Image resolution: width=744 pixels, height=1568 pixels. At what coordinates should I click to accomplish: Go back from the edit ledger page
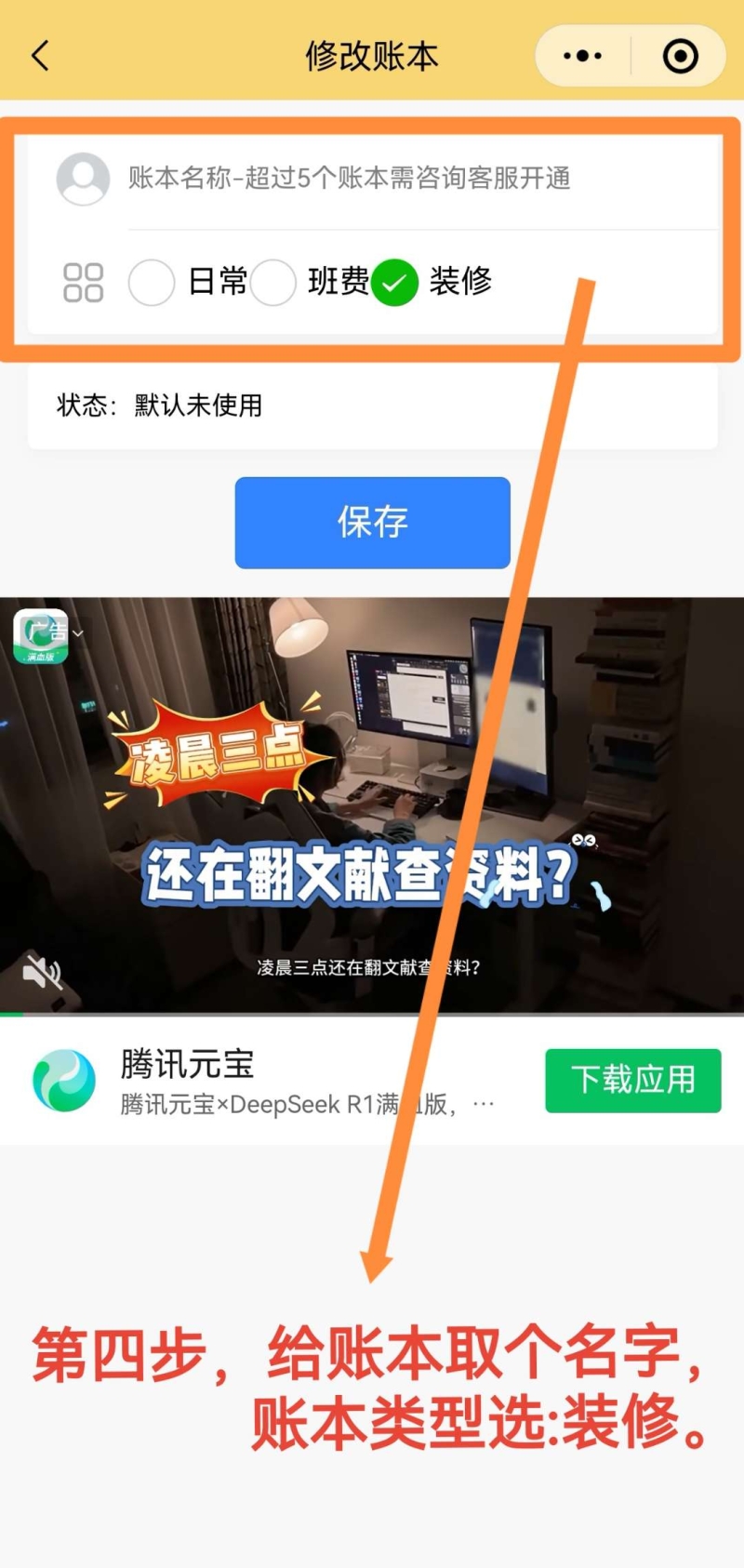click(40, 56)
